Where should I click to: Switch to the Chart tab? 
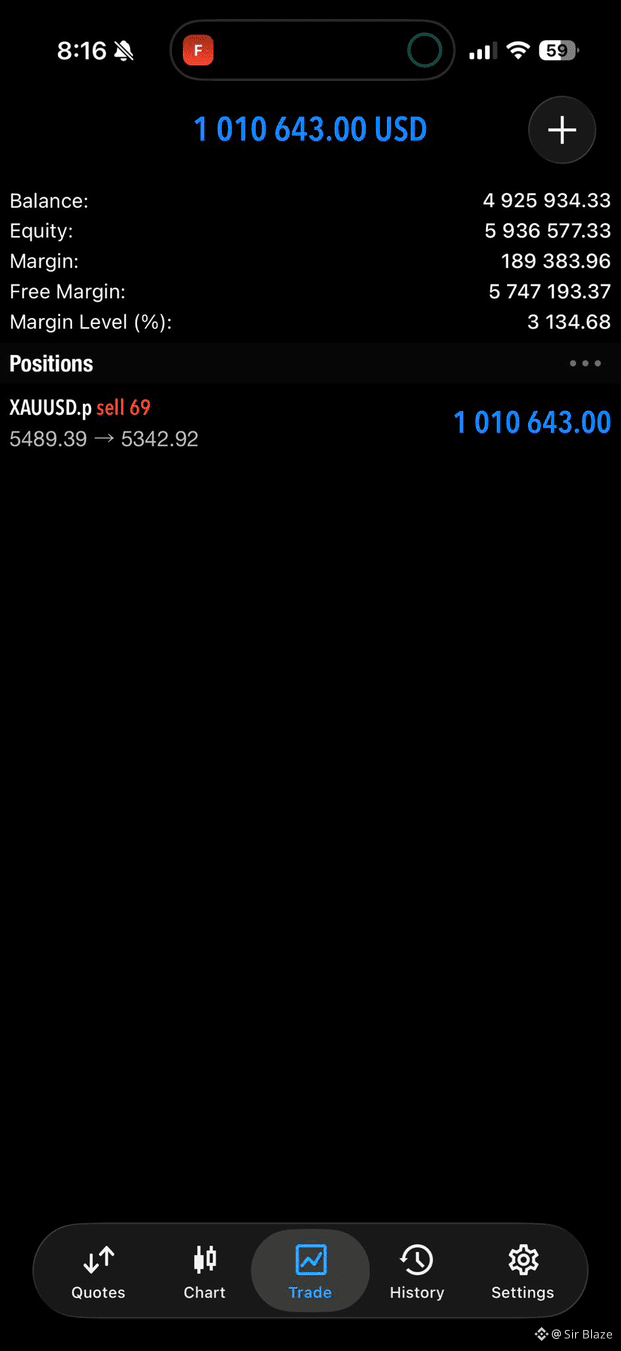pyautogui.click(x=204, y=1271)
